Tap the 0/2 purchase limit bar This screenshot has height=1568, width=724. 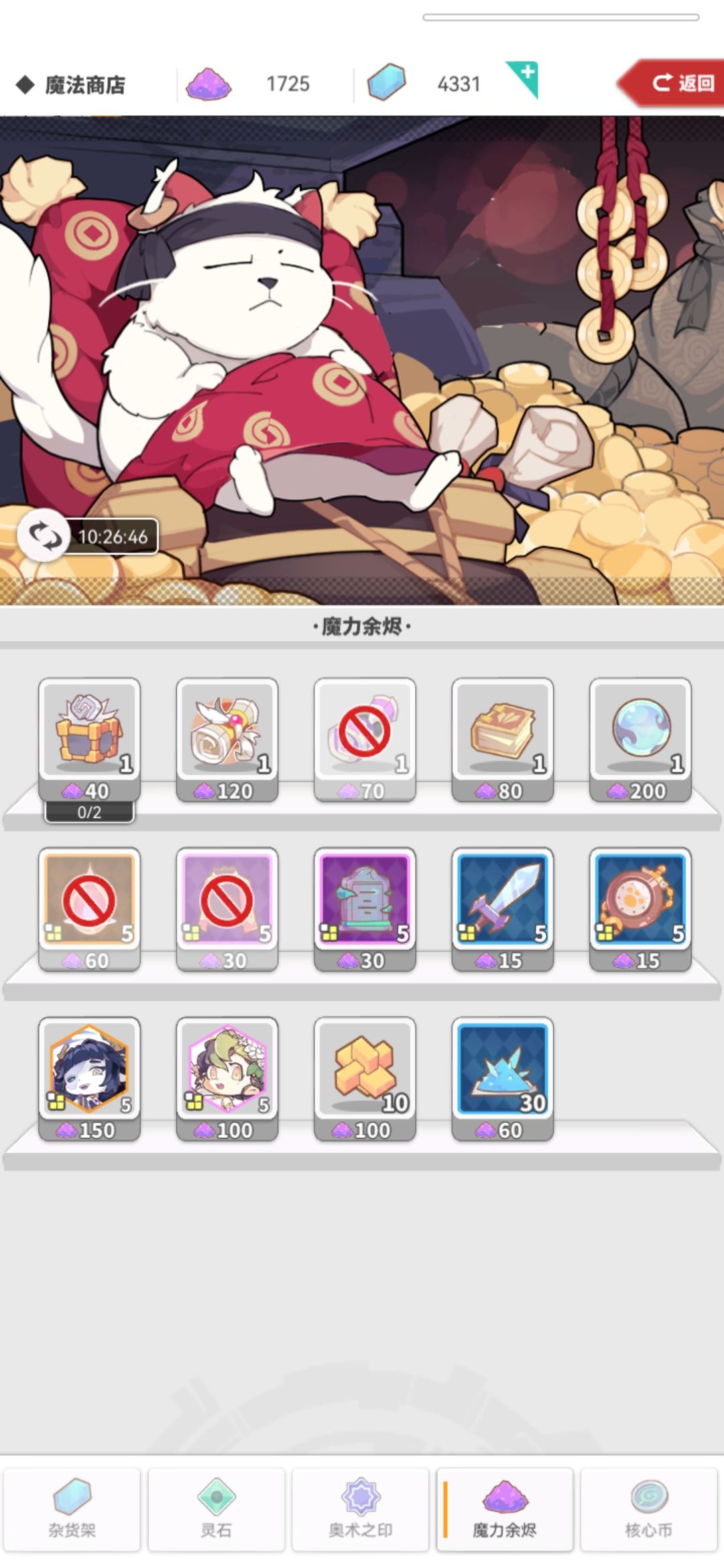click(x=89, y=812)
